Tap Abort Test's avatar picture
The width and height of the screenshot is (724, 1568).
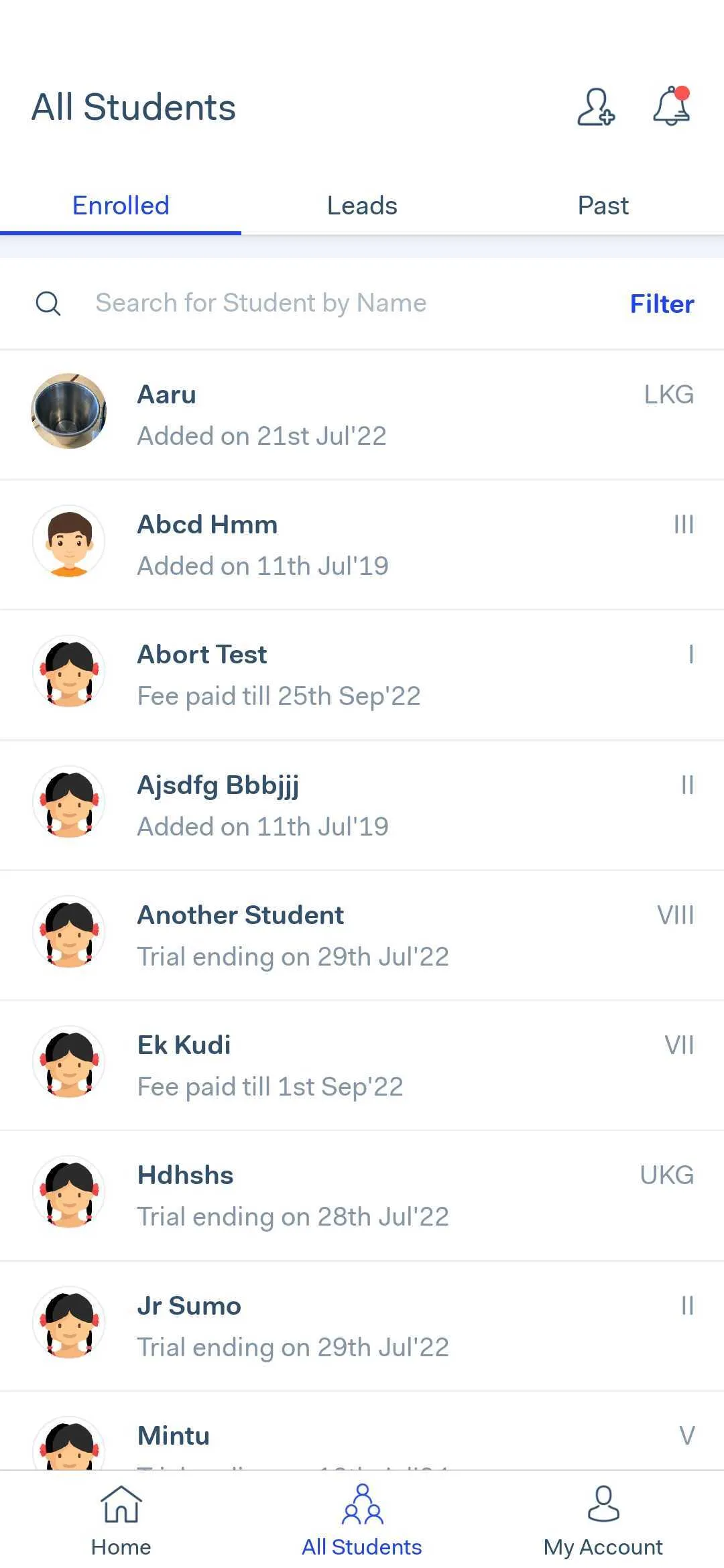pyautogui.click(x=68, y=674)
